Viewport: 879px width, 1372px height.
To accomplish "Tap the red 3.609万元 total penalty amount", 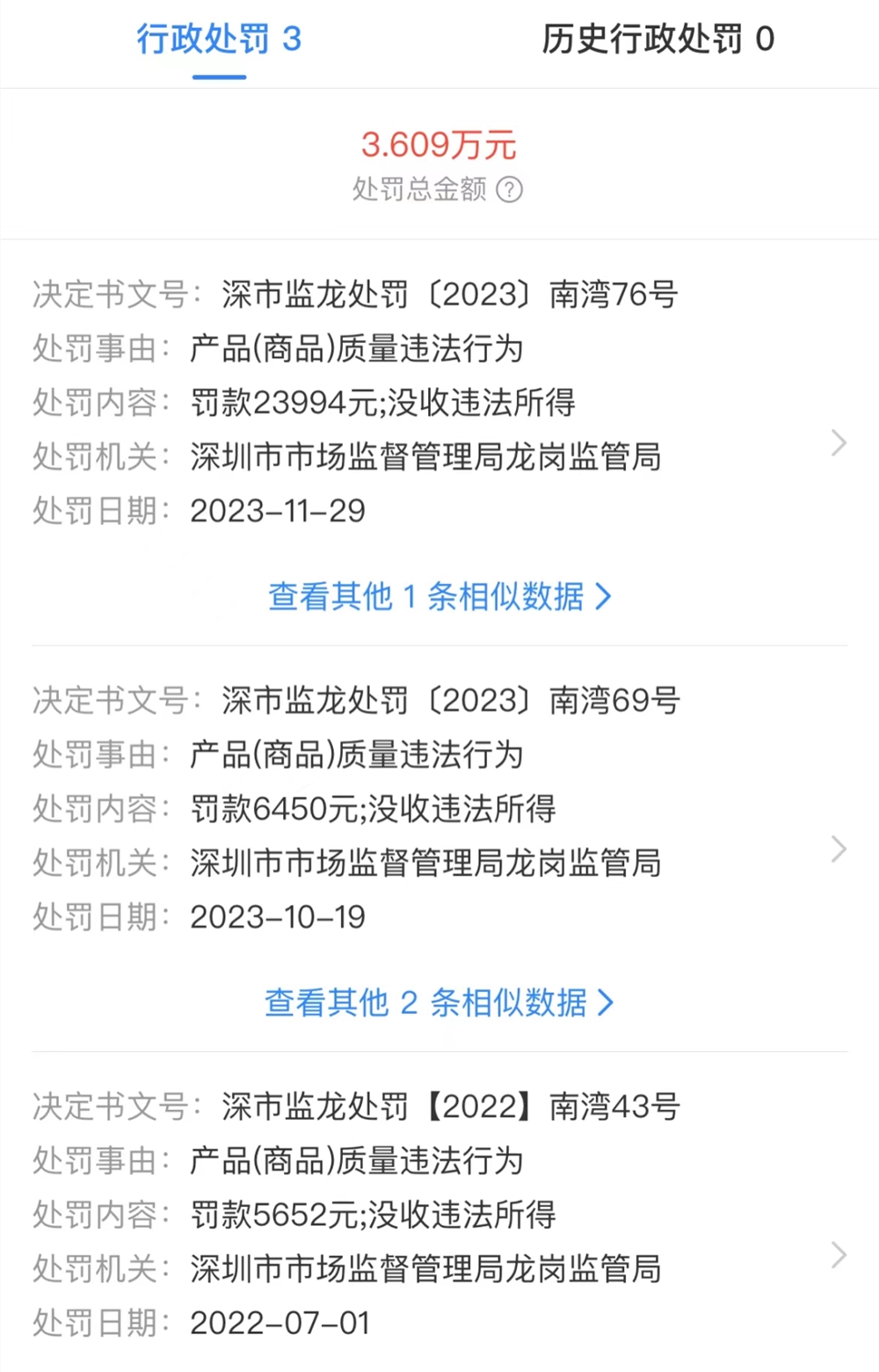I will (x=439, y=145).
